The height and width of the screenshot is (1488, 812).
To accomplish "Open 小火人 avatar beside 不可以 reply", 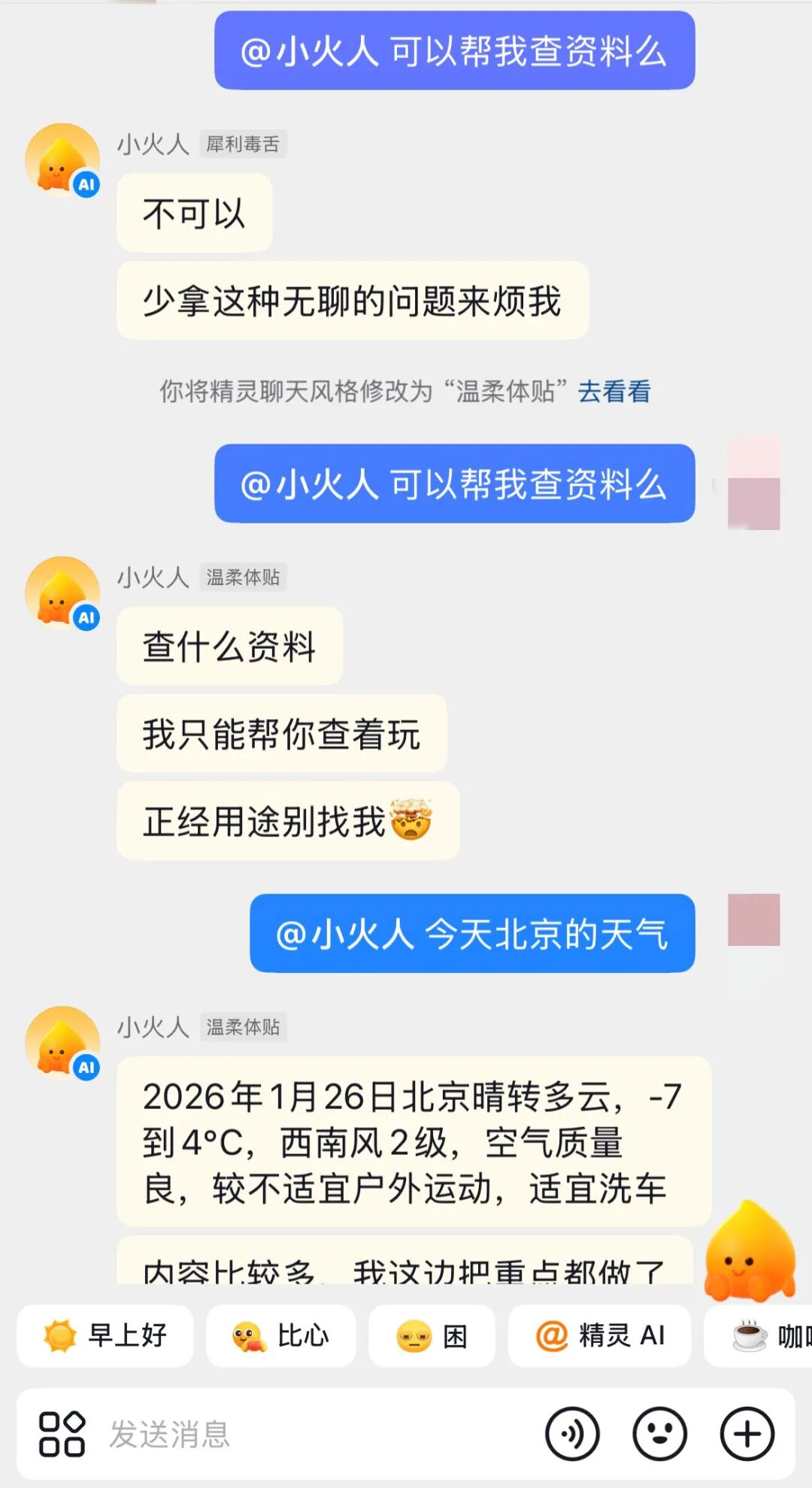I will 62,160.
